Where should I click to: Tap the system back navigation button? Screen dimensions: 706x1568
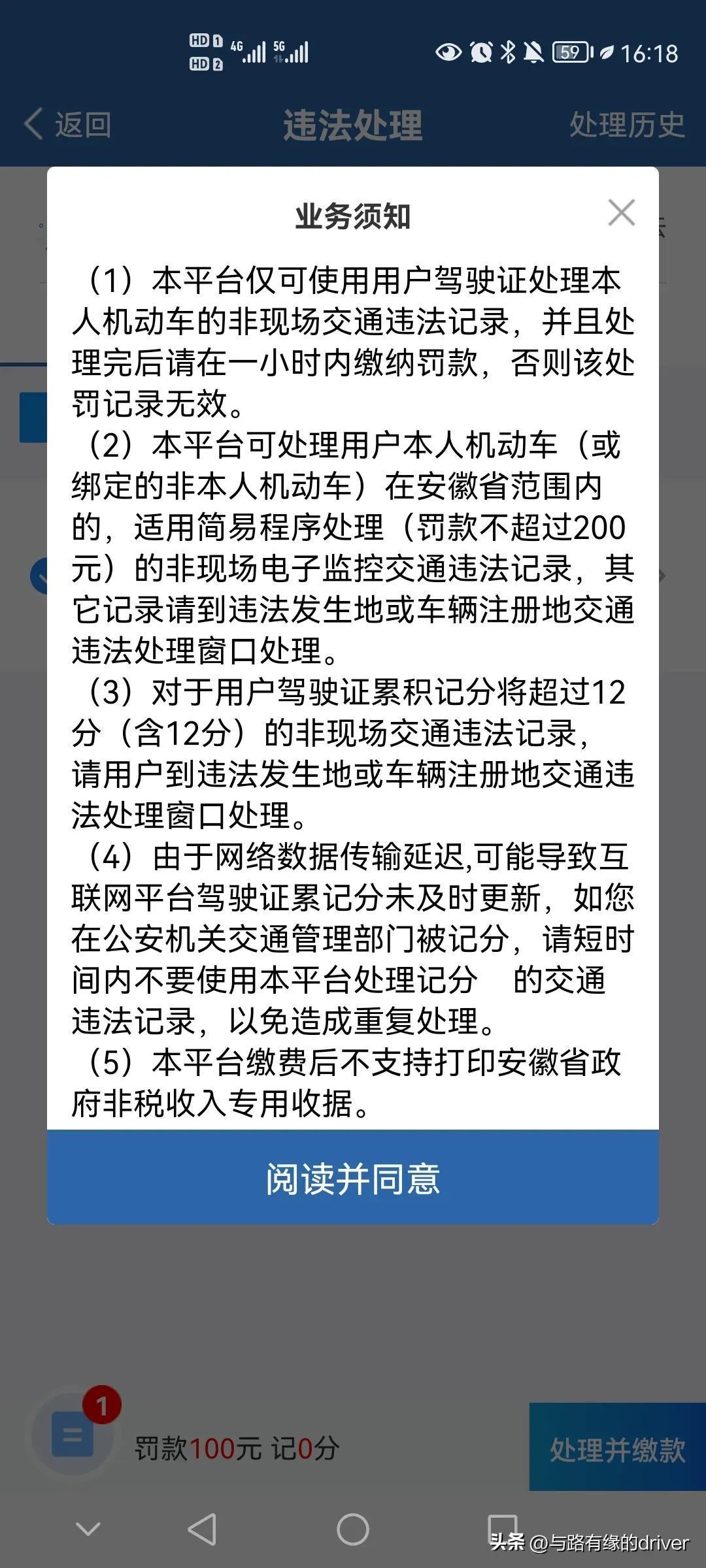point(203,1529)
